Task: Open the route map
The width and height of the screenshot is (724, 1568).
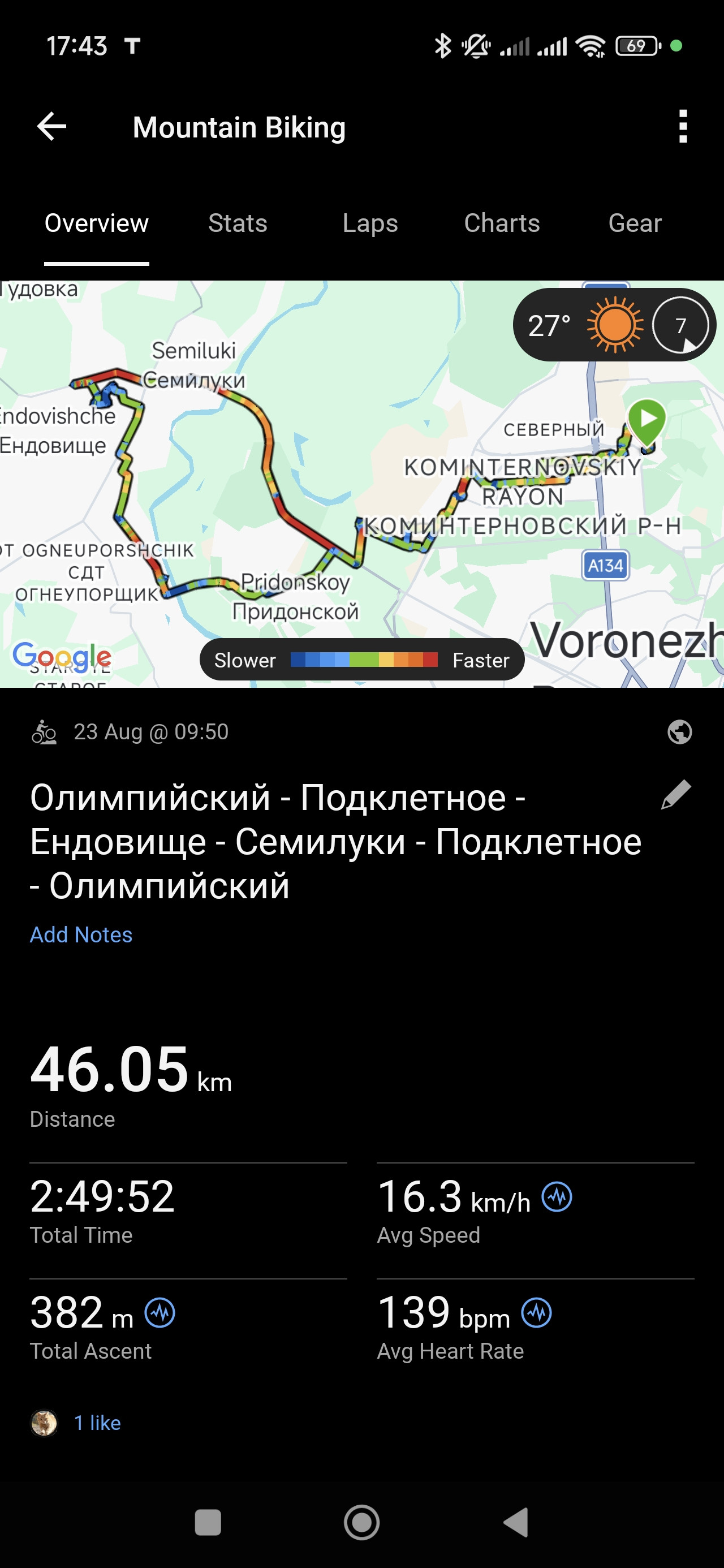Action: [361, 484]
